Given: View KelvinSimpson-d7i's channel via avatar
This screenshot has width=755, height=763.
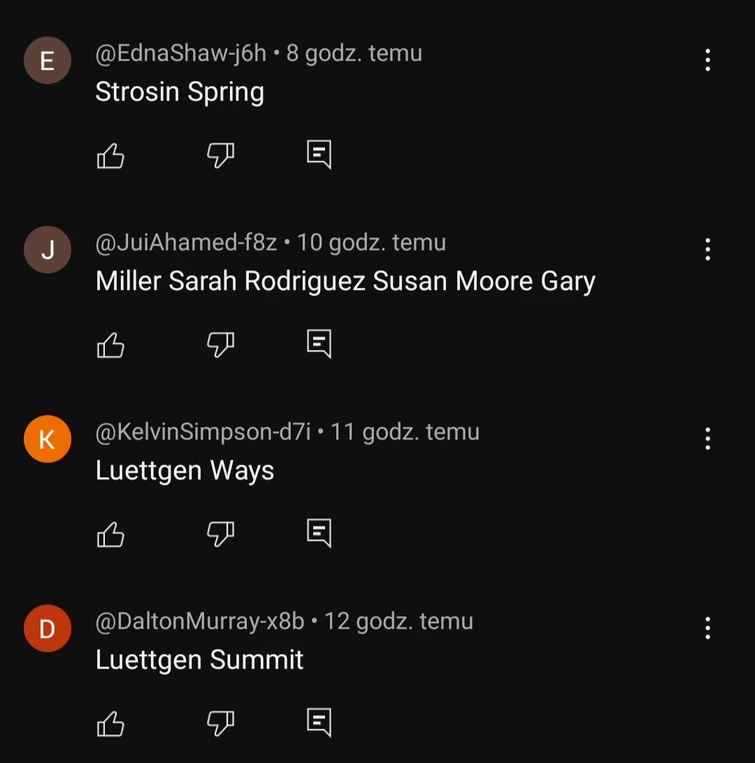Looking at the screenshot, I should (47, 438).
